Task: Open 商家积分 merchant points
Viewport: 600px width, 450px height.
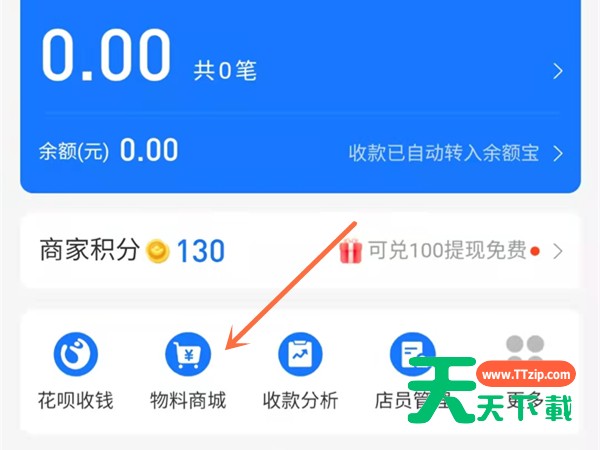Action: pyautogui.click(x=131, y=250)
